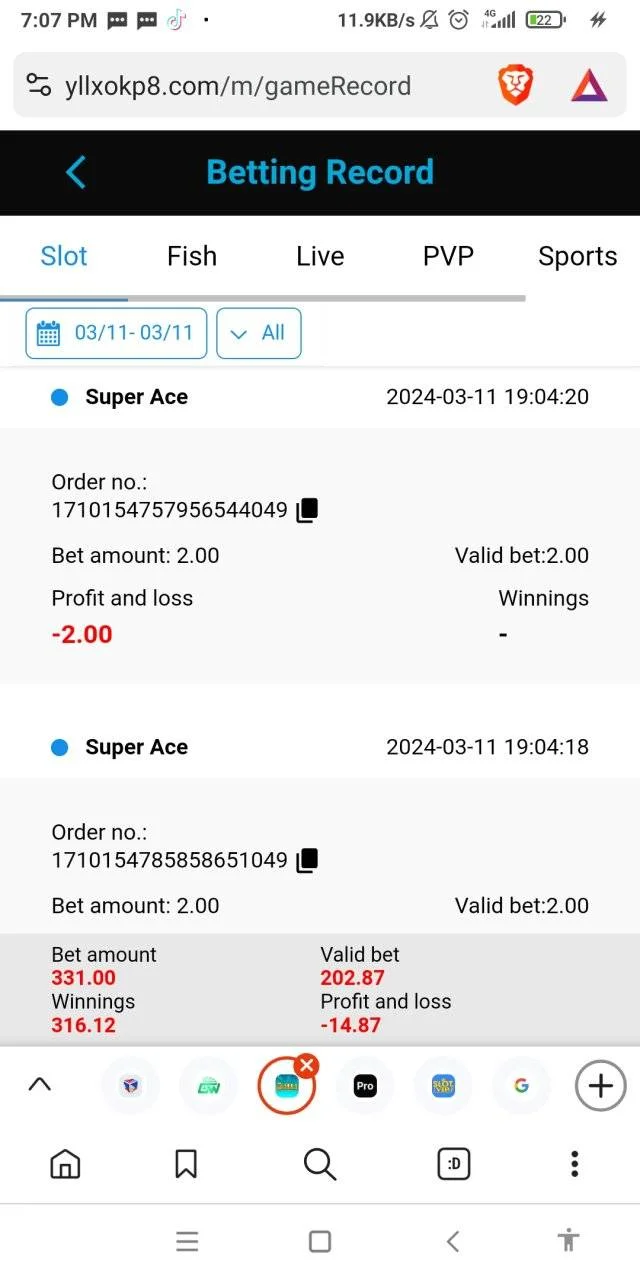Open the PVP tab
640x1280 pixels.
[448, 256]
